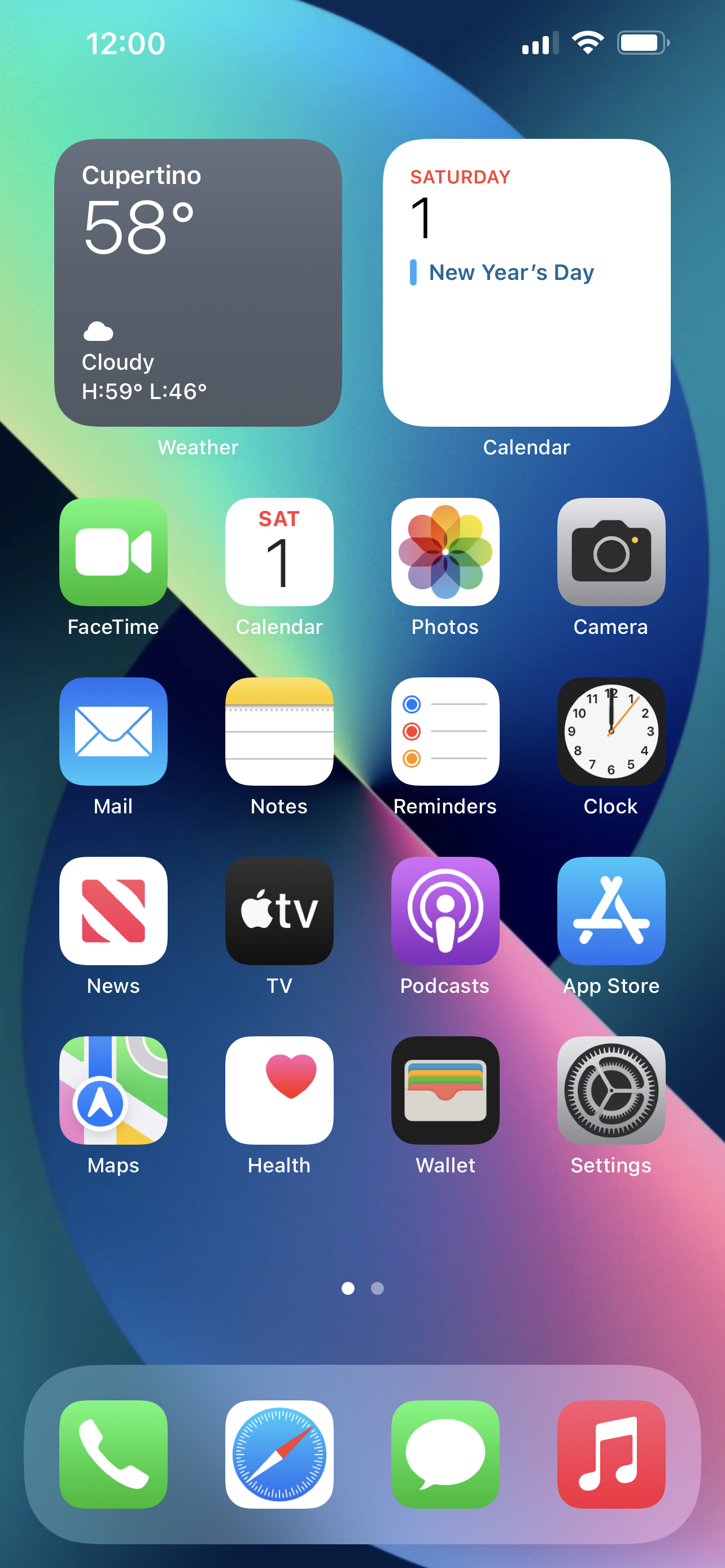Viewport: 725px width, 1568px height.
Task: Open the Notes app
Action: [279, 731]
